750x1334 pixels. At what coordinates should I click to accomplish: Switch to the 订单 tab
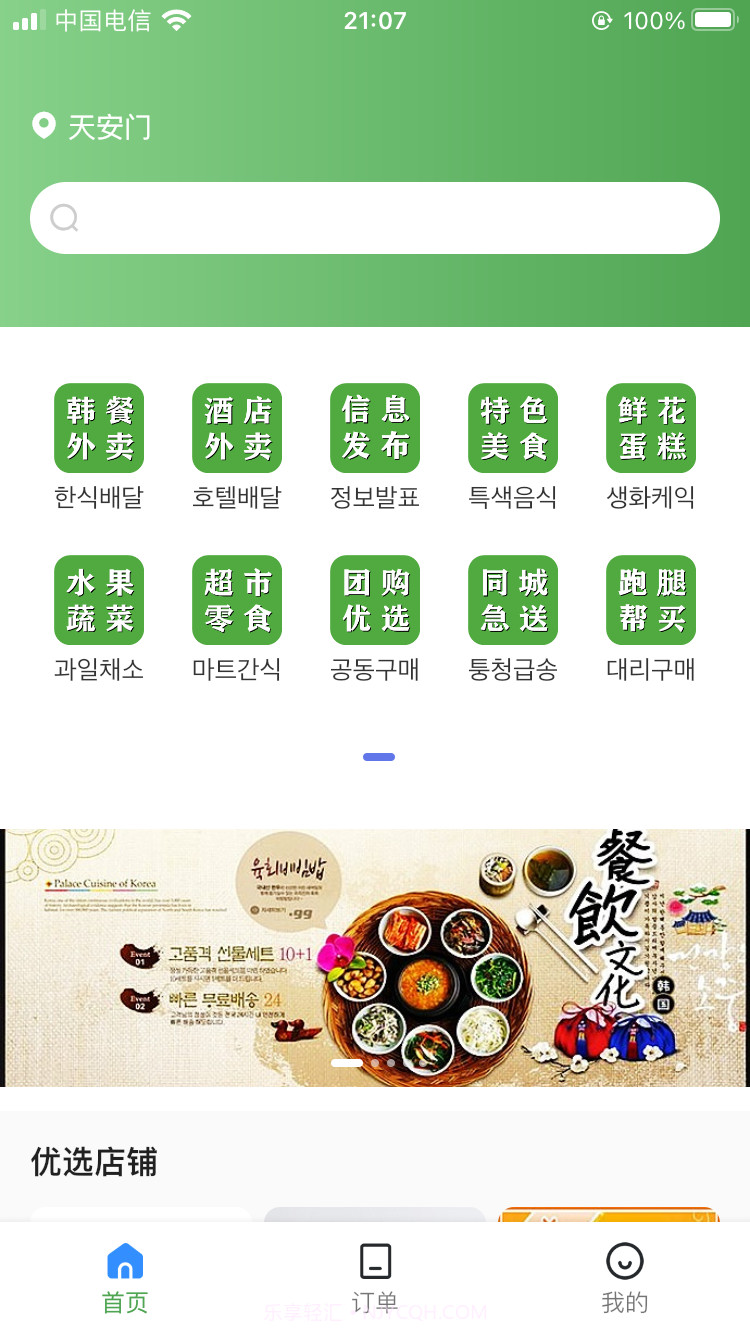(375, 1278)
